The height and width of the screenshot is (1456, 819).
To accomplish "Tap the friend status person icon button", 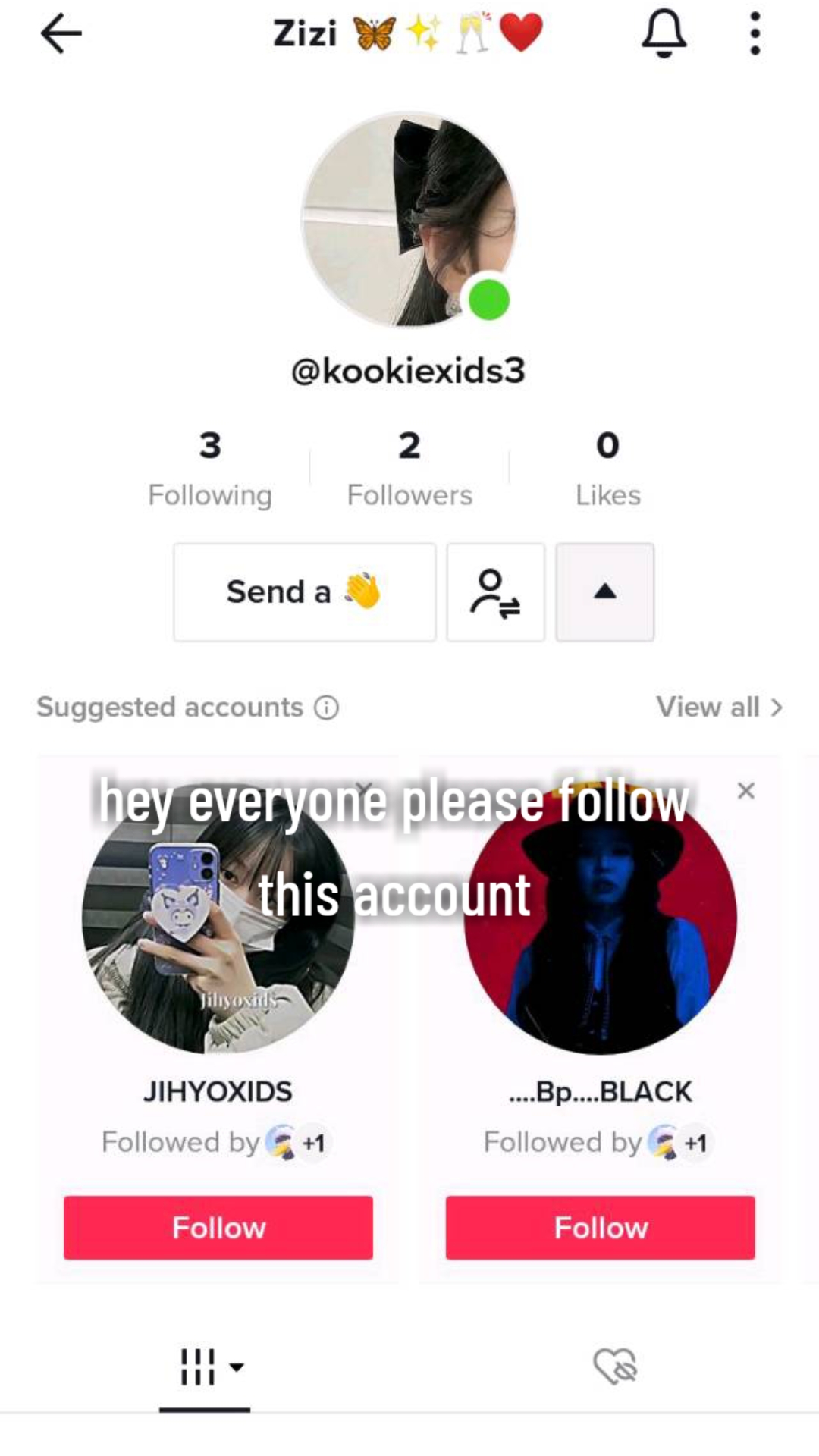I will pyautogui.click(x=495, y=592).
